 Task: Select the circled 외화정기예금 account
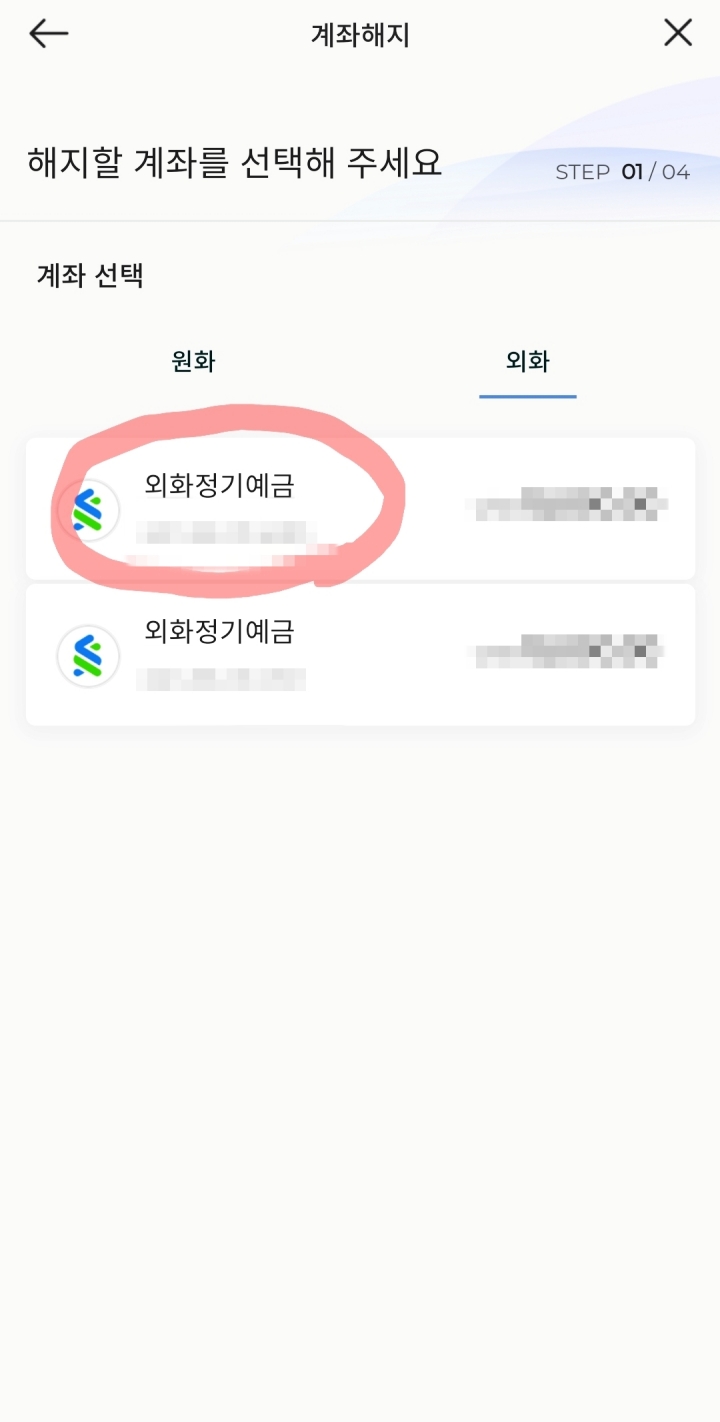point(360,508)
